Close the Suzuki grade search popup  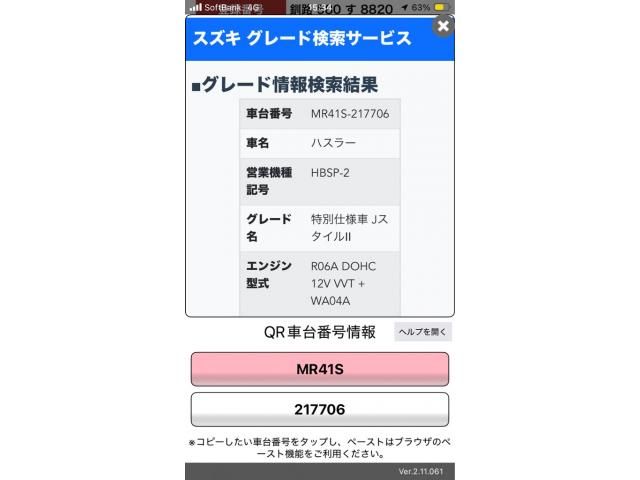tap(443, 27)
